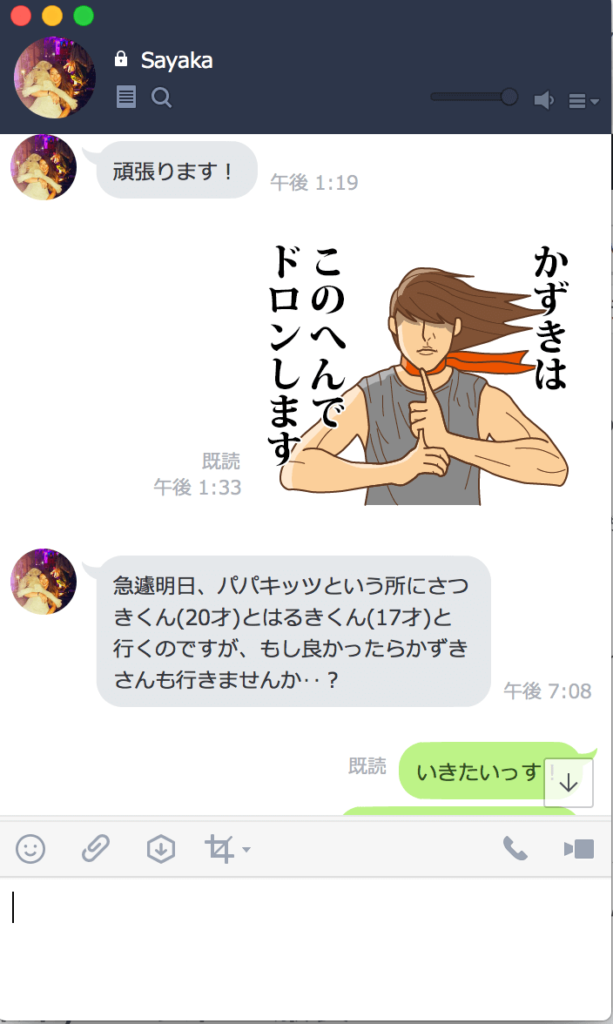Open the Keep save icon
613x1024 pixels.
click(x=160, y=849)
